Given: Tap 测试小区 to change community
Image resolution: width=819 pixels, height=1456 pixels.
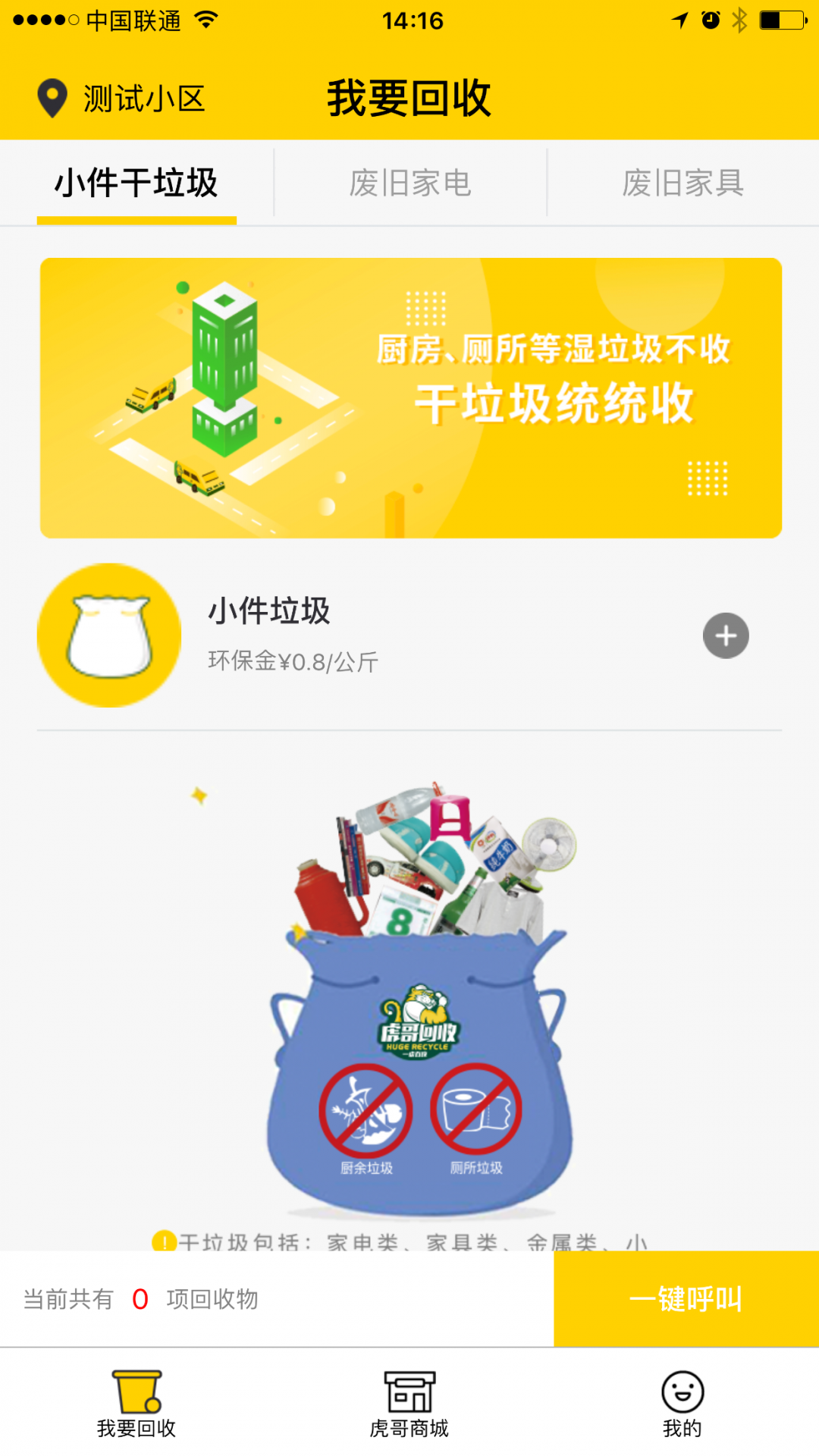Looking at the screenshot, I should [x=143, y=99].
